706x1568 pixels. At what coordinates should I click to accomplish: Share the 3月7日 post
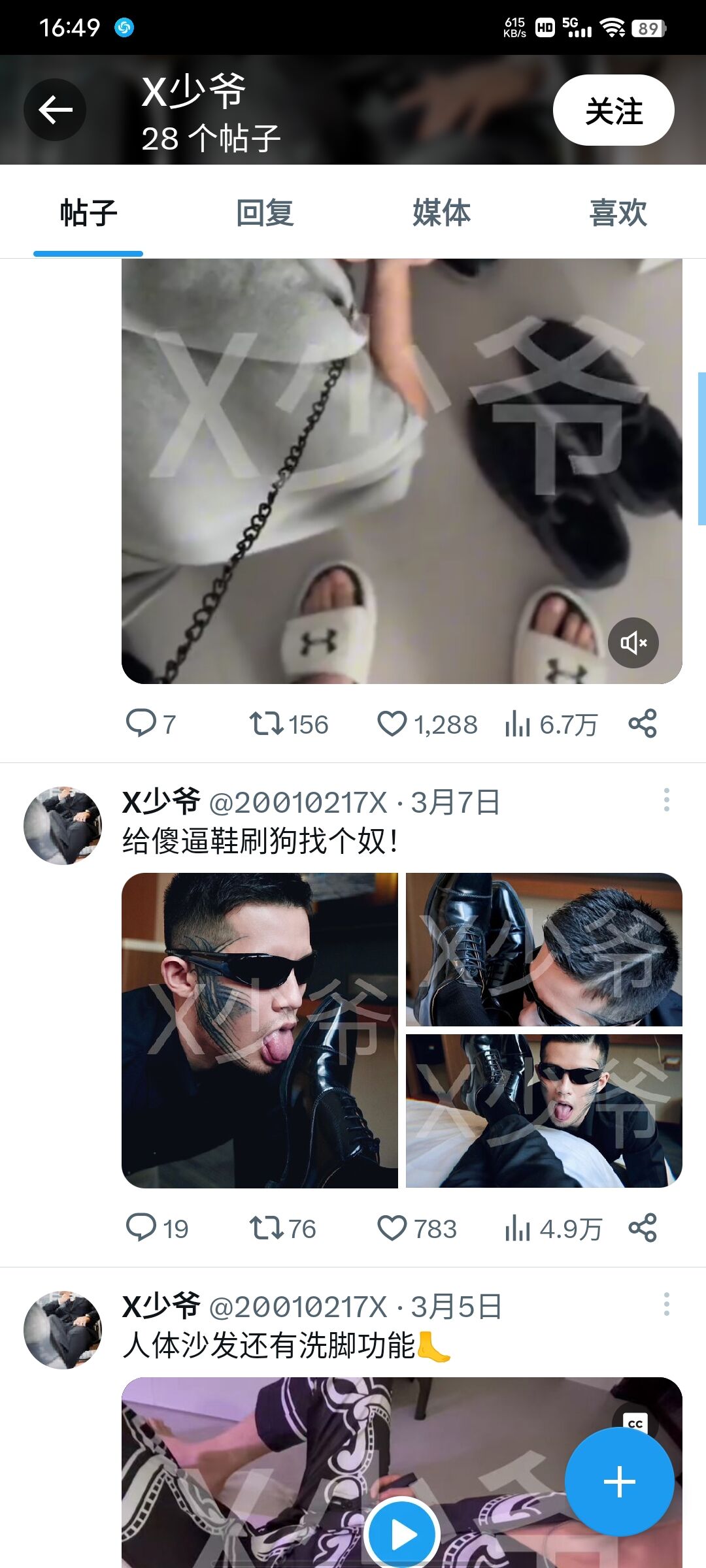pos(642,1228)
